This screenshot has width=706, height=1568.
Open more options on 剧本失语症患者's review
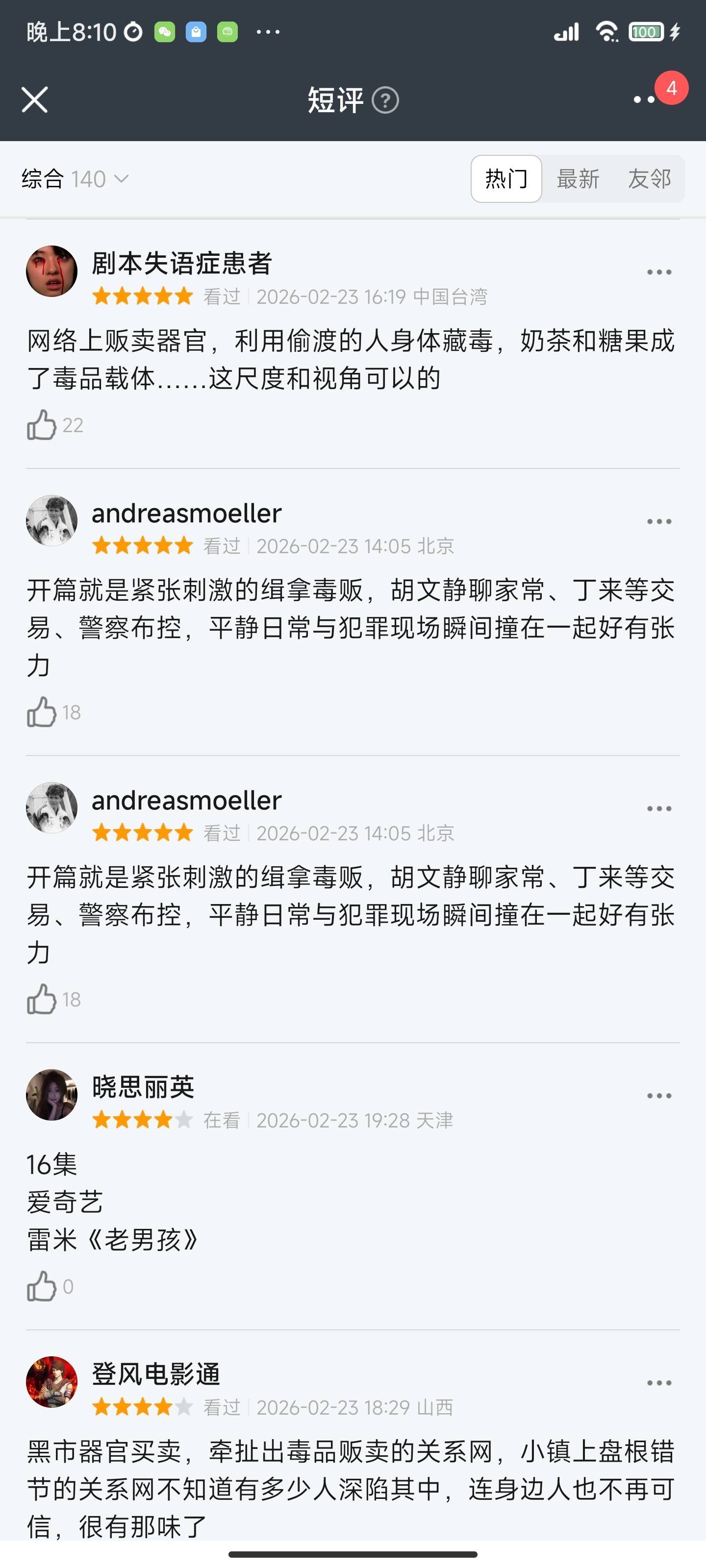pyautogui.click(x=658, y=272)
